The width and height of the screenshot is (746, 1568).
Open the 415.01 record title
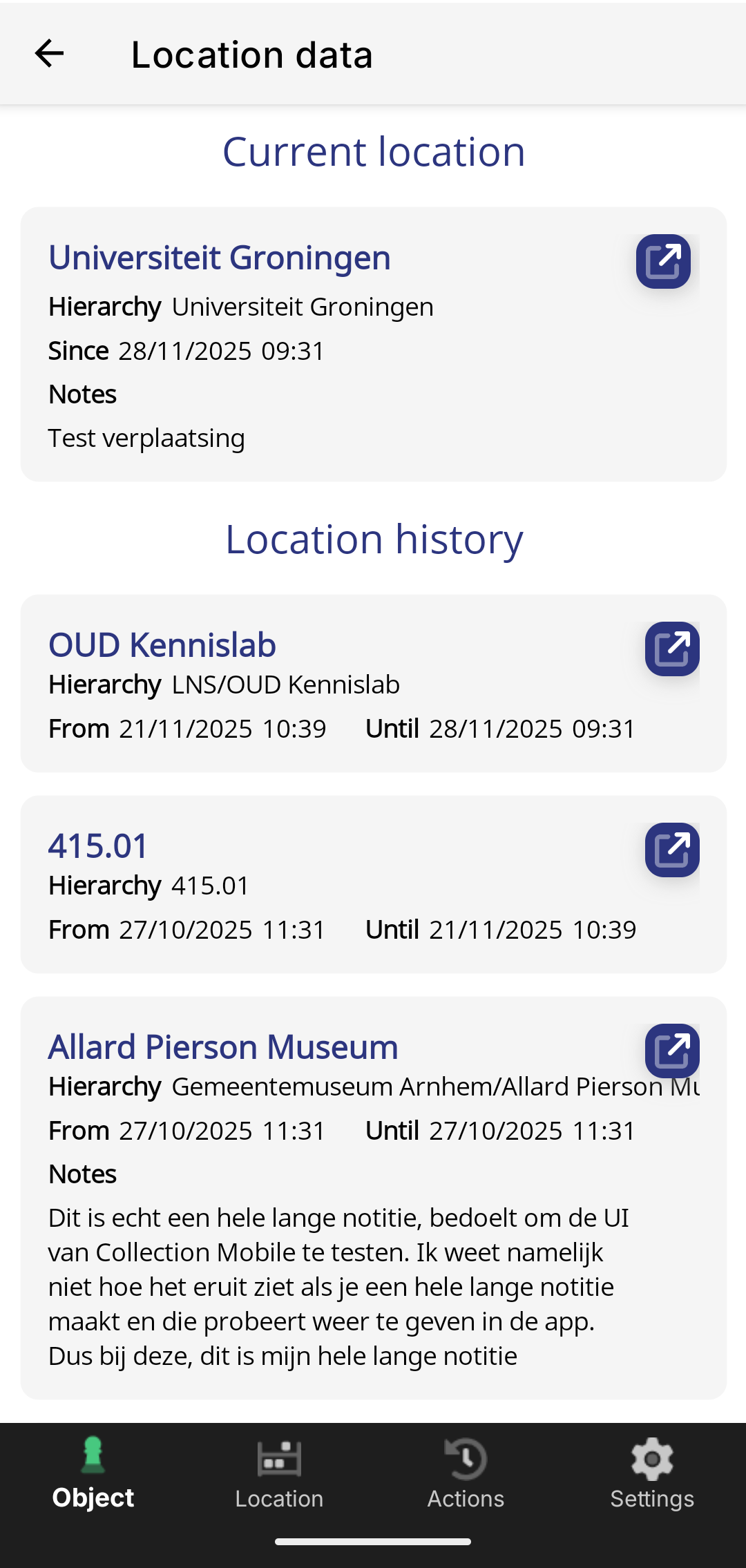[x=97, y=845]
